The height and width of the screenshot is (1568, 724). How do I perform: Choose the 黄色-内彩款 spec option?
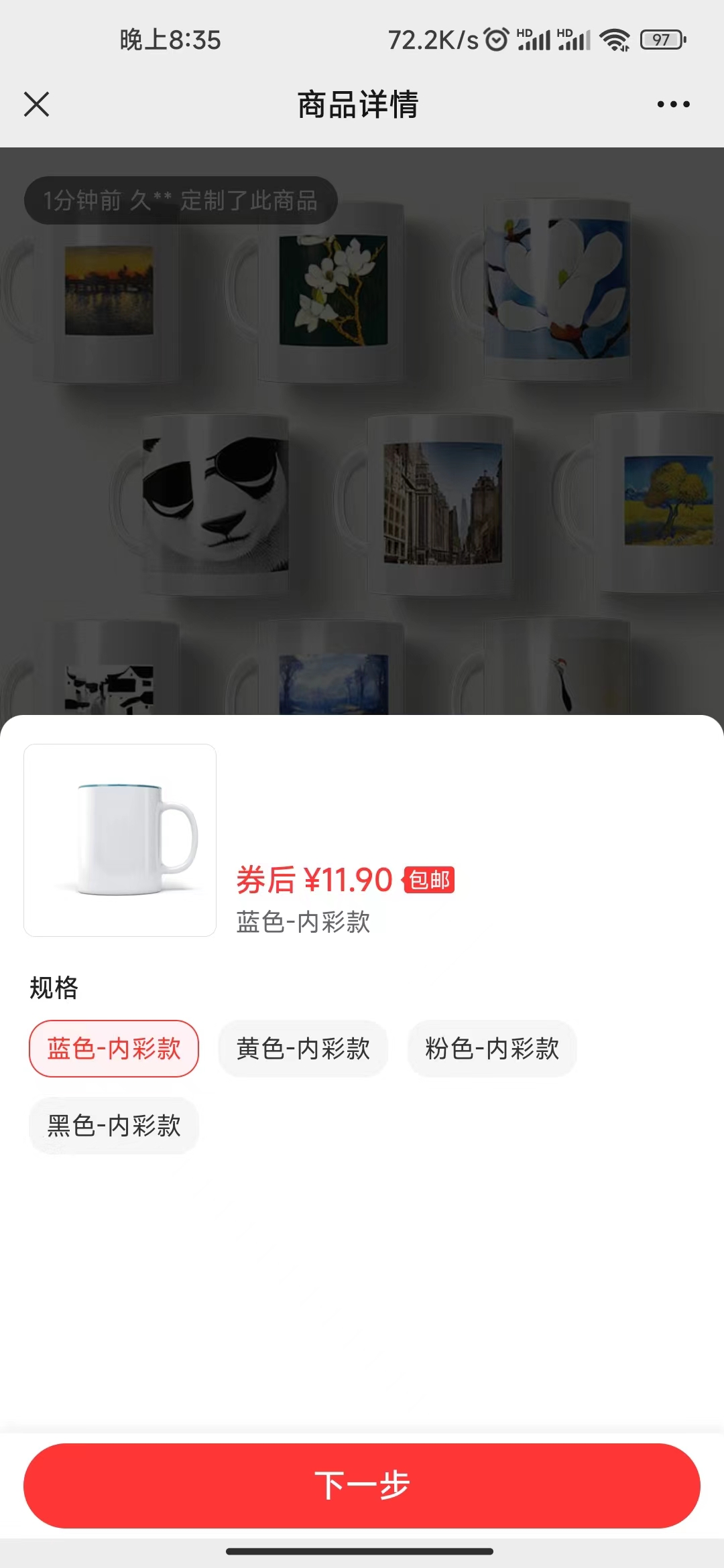[x=303, y=1049]
